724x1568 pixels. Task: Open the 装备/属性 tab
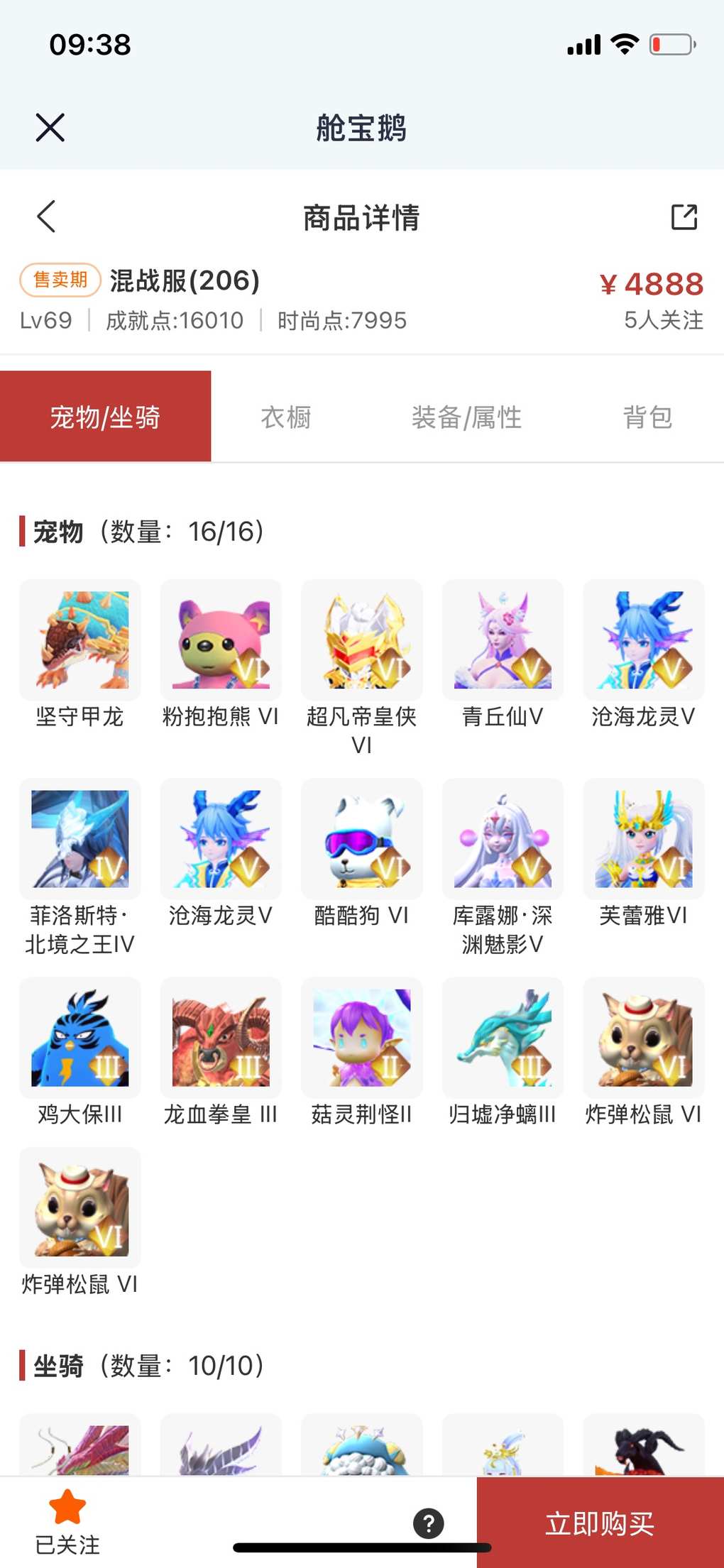tap(466, 417)
